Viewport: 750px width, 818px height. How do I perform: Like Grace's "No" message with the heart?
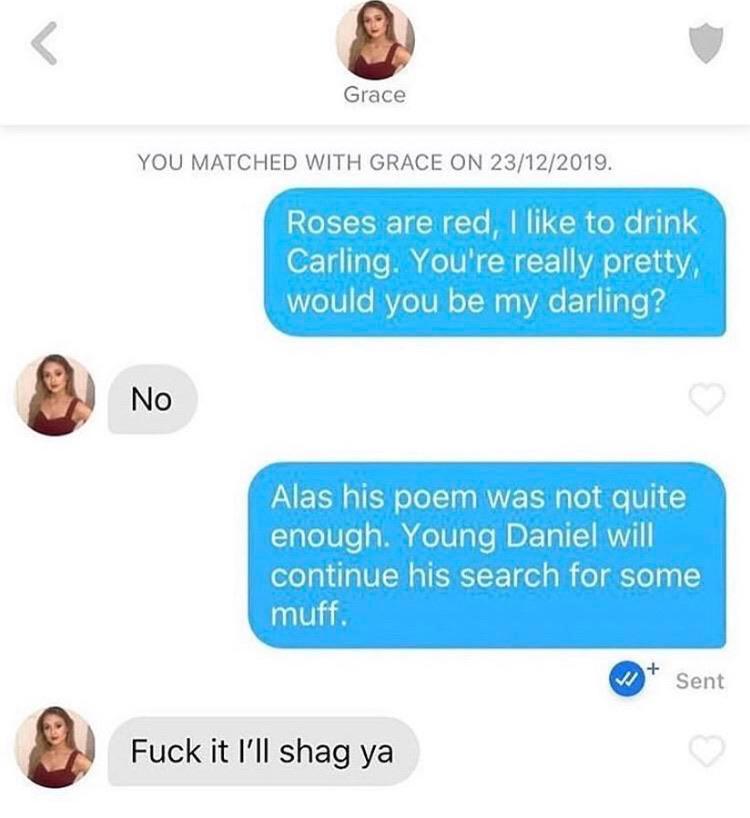point(706,400)
